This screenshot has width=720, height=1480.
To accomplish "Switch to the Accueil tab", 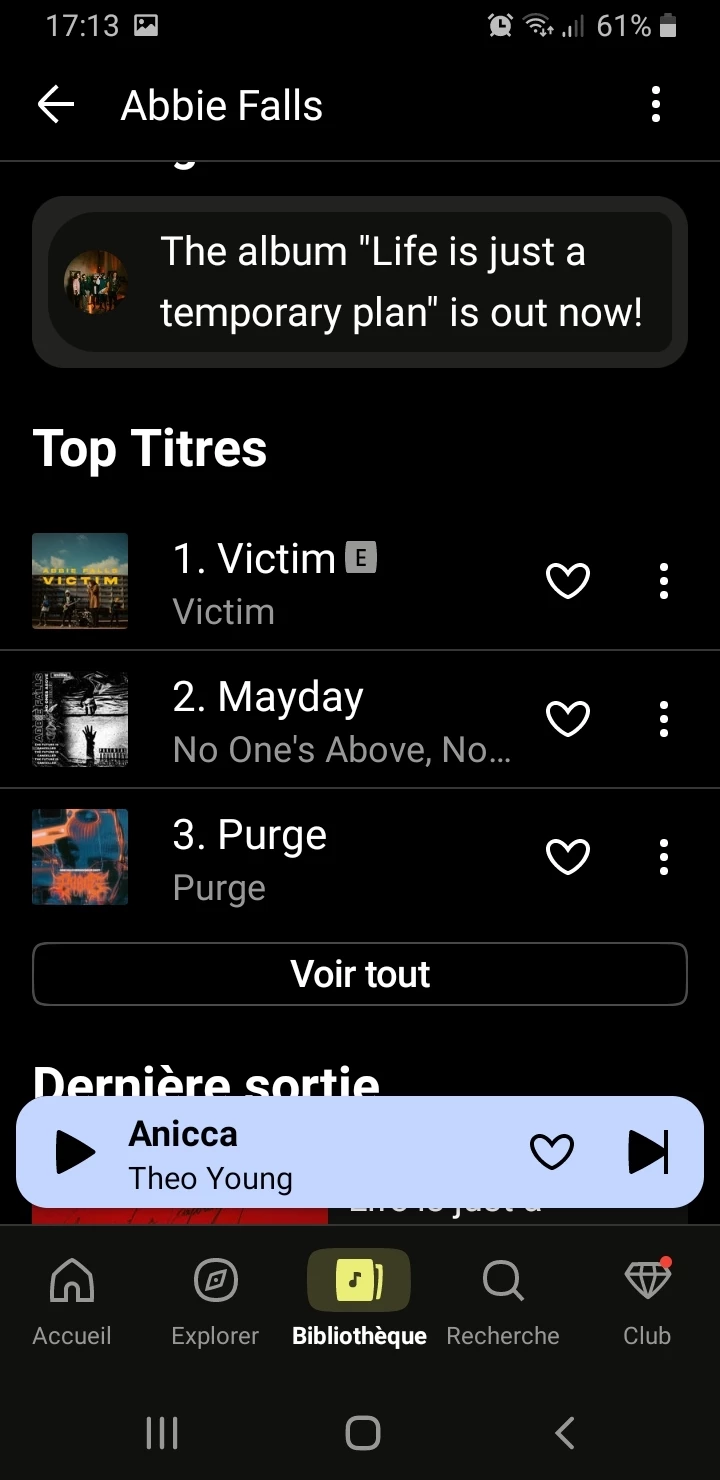I will point(72,1300).
